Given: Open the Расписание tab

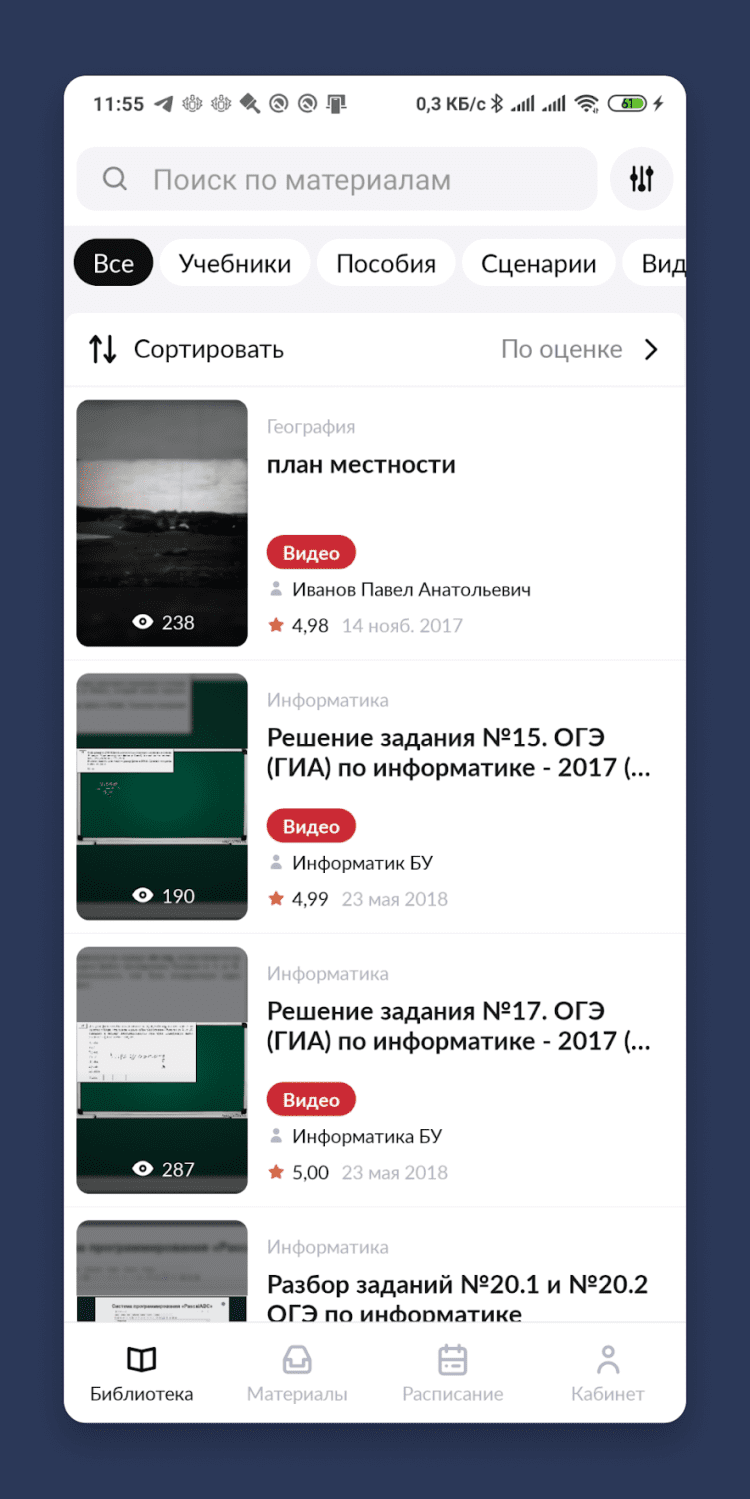Looking at the screenshot, I should pos(452,1373).
